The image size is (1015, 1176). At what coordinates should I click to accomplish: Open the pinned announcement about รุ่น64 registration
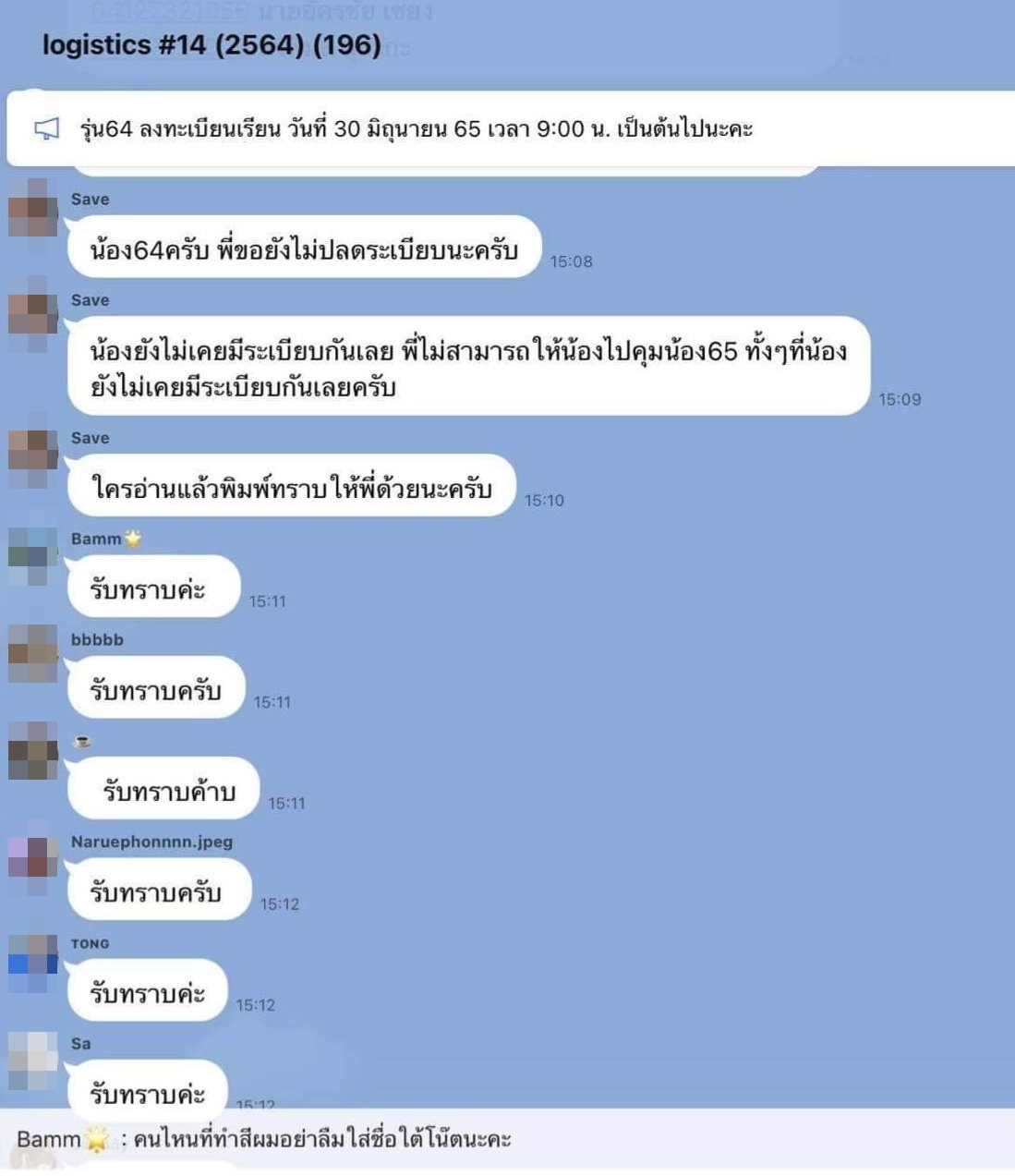[416, 128]
